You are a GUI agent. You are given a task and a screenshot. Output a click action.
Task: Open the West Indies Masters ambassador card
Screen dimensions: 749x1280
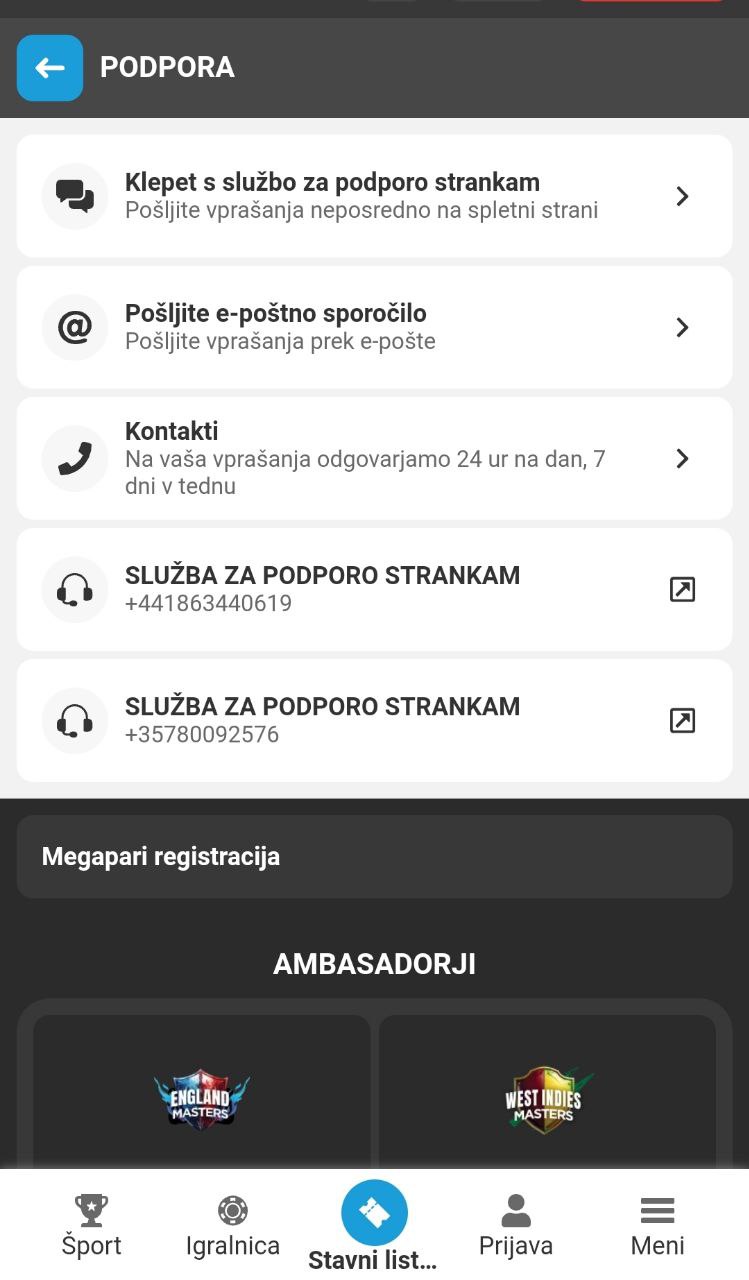(547, 1092)
